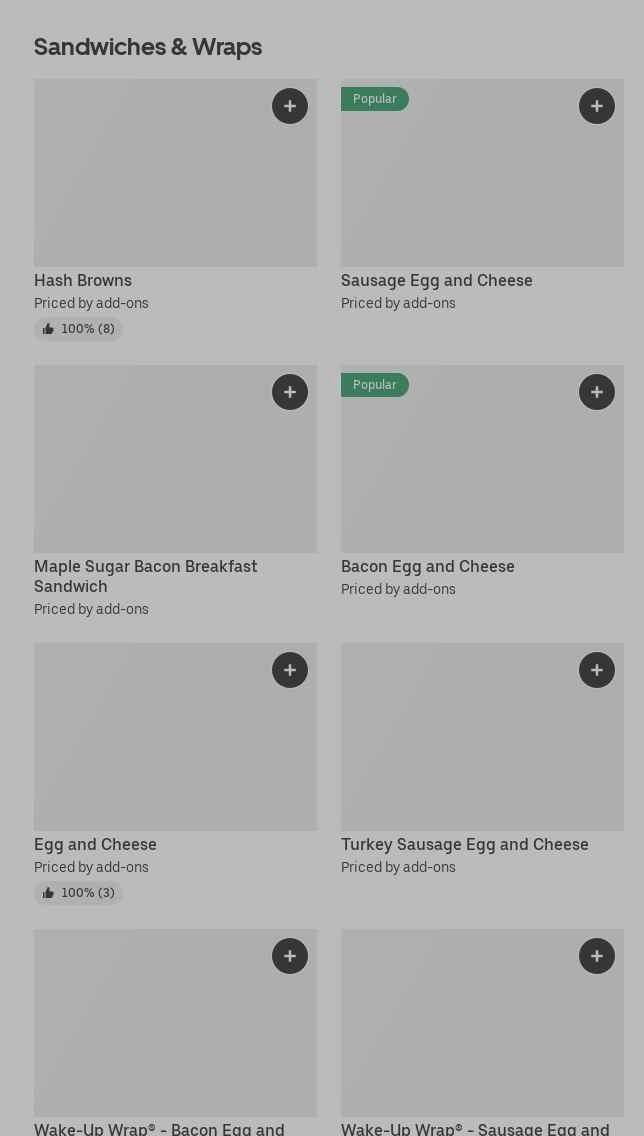Add Turkey Sausage Egg and Cheese with plus
The width and height of the screenshot is (644, 1136).
[x=597, y=670]
